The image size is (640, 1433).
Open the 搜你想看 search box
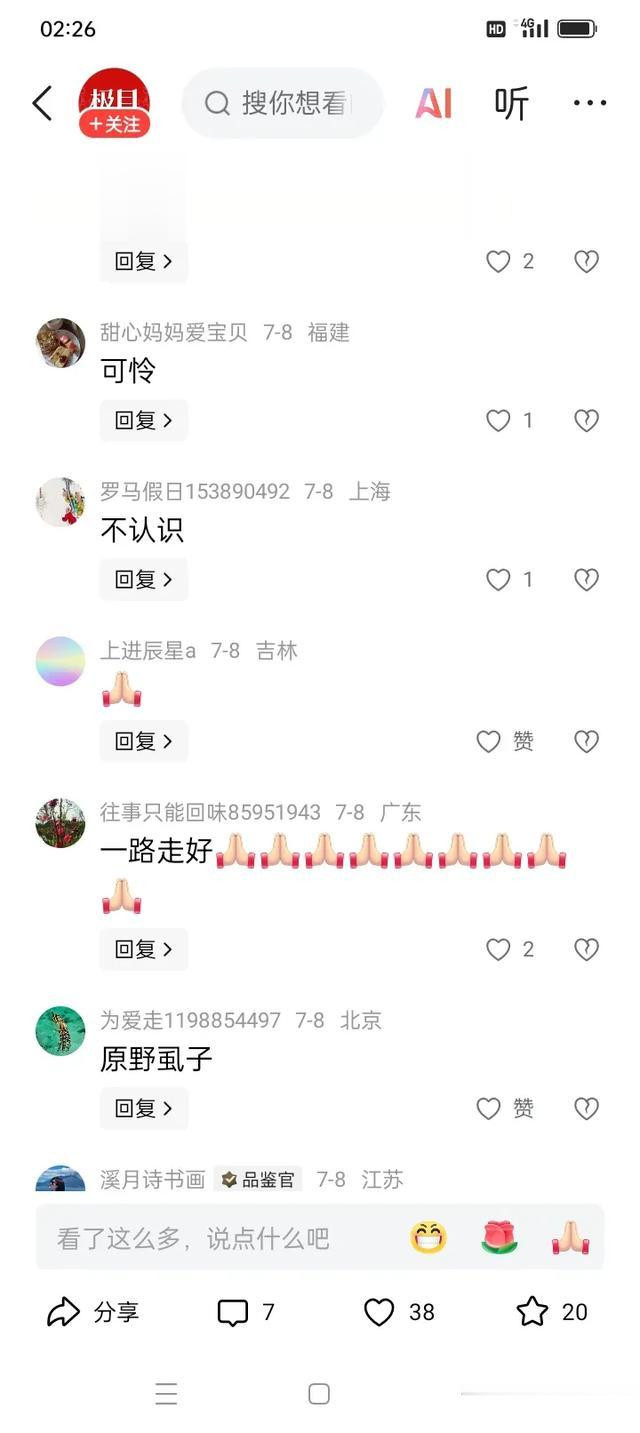(x=283, y=103)
